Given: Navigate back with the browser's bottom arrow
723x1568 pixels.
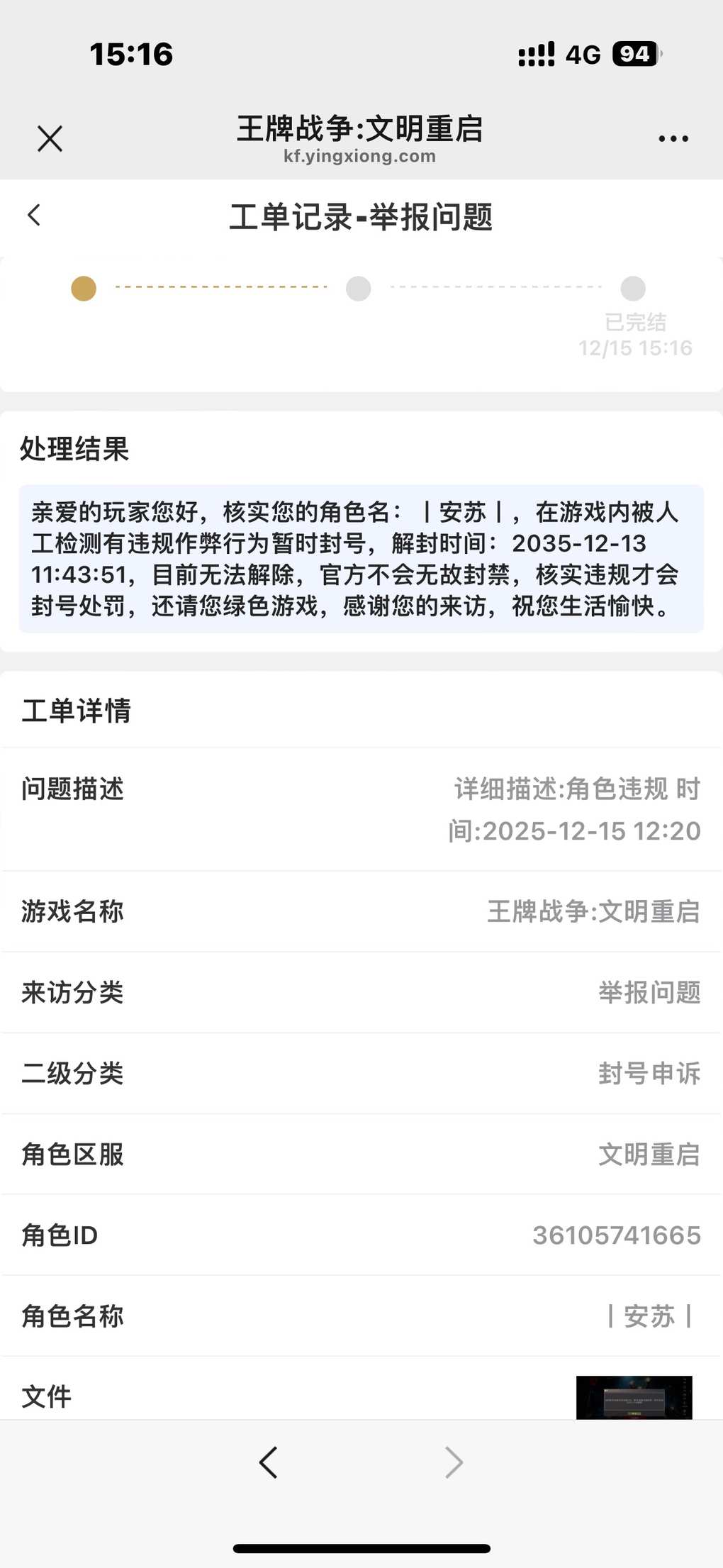Looking at the screenshot, I should pyautogui.click(x=268, y=1462).
